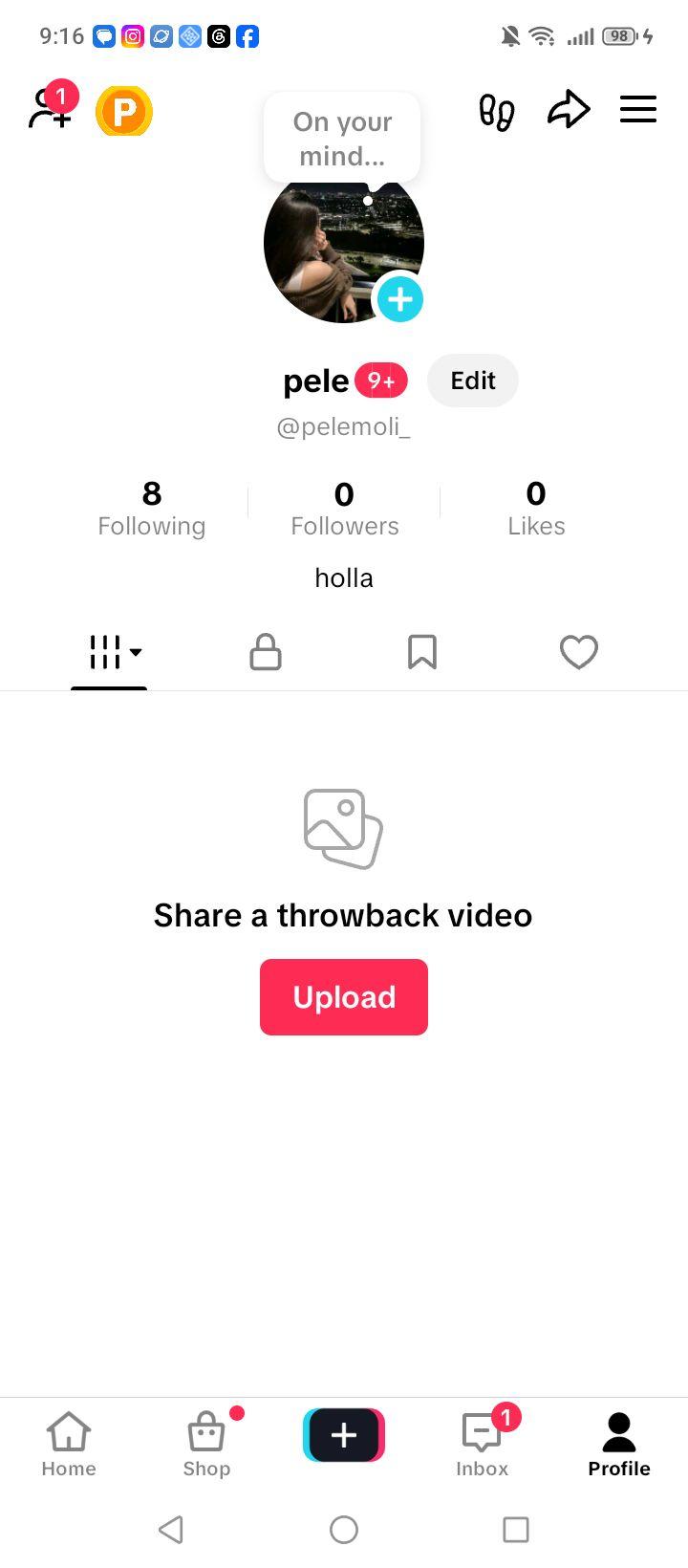Open the 8 Following list
The height and width of the screenshot is (1568, 688).
(152, 508)
